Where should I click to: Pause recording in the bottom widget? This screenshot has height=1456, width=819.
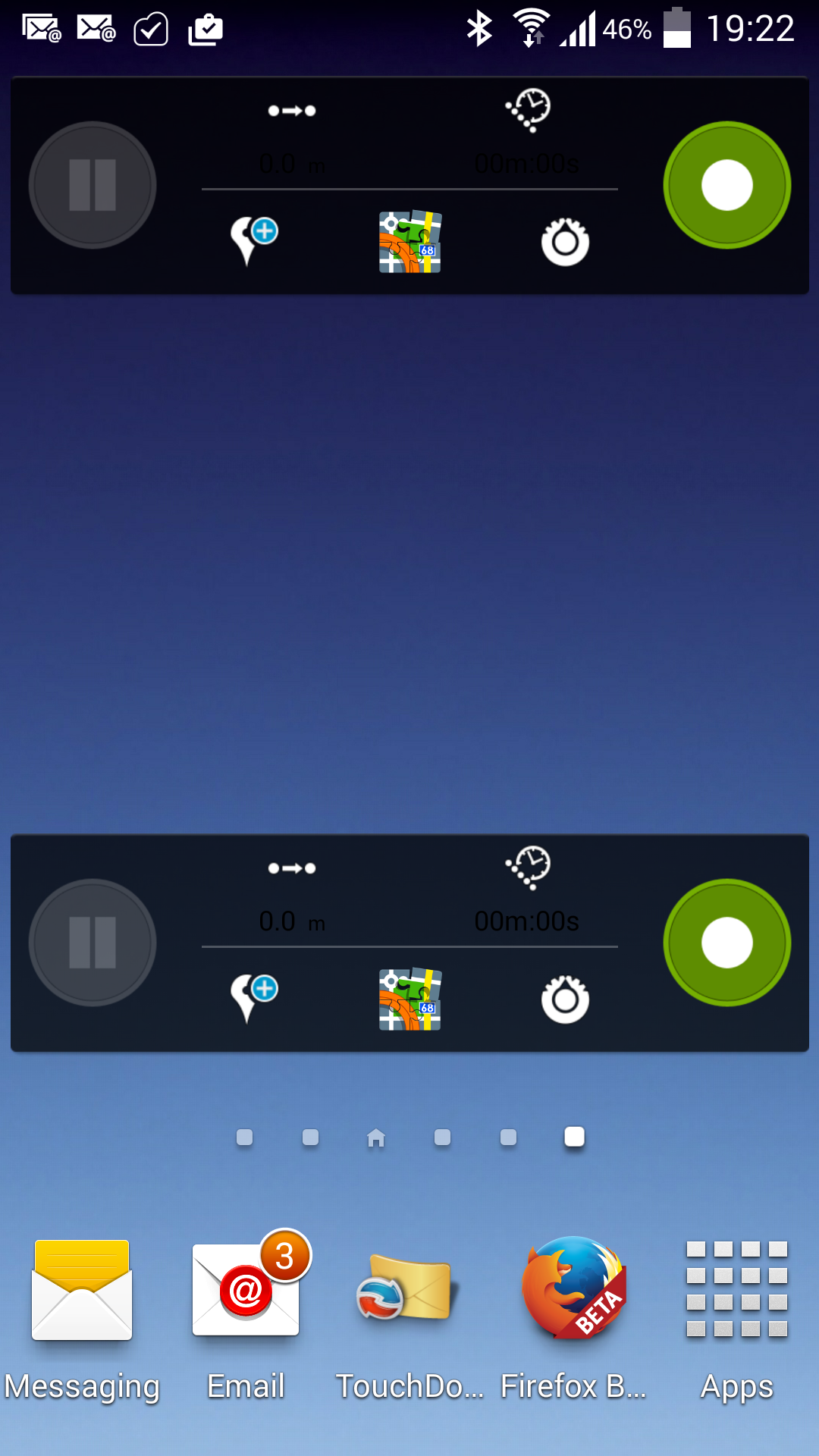coord(93,943)
